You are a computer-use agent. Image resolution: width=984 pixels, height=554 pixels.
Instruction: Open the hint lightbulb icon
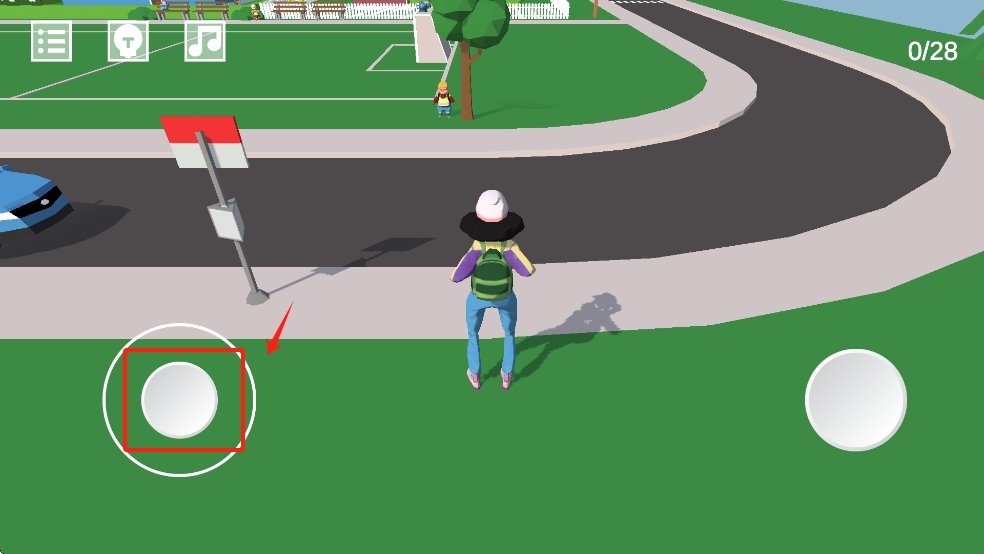point(128,42)
